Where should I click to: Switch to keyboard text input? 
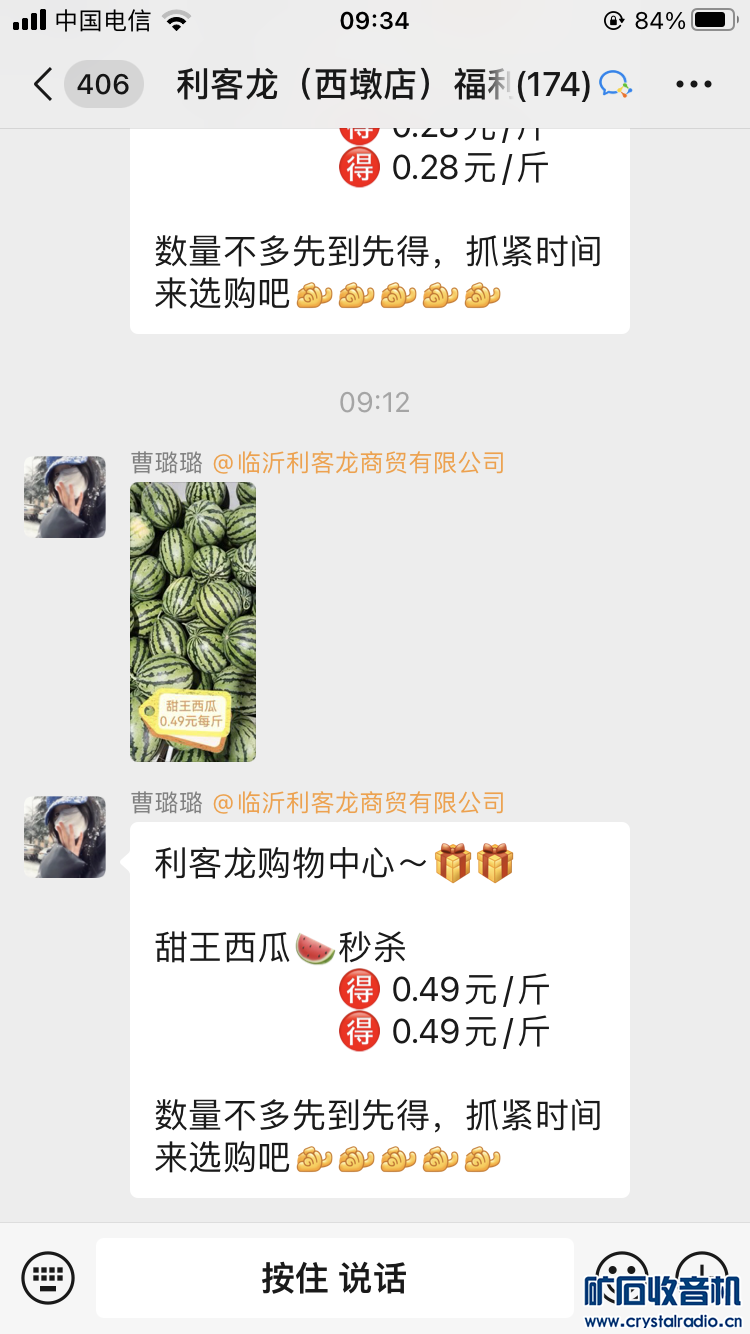point(48,1277)
